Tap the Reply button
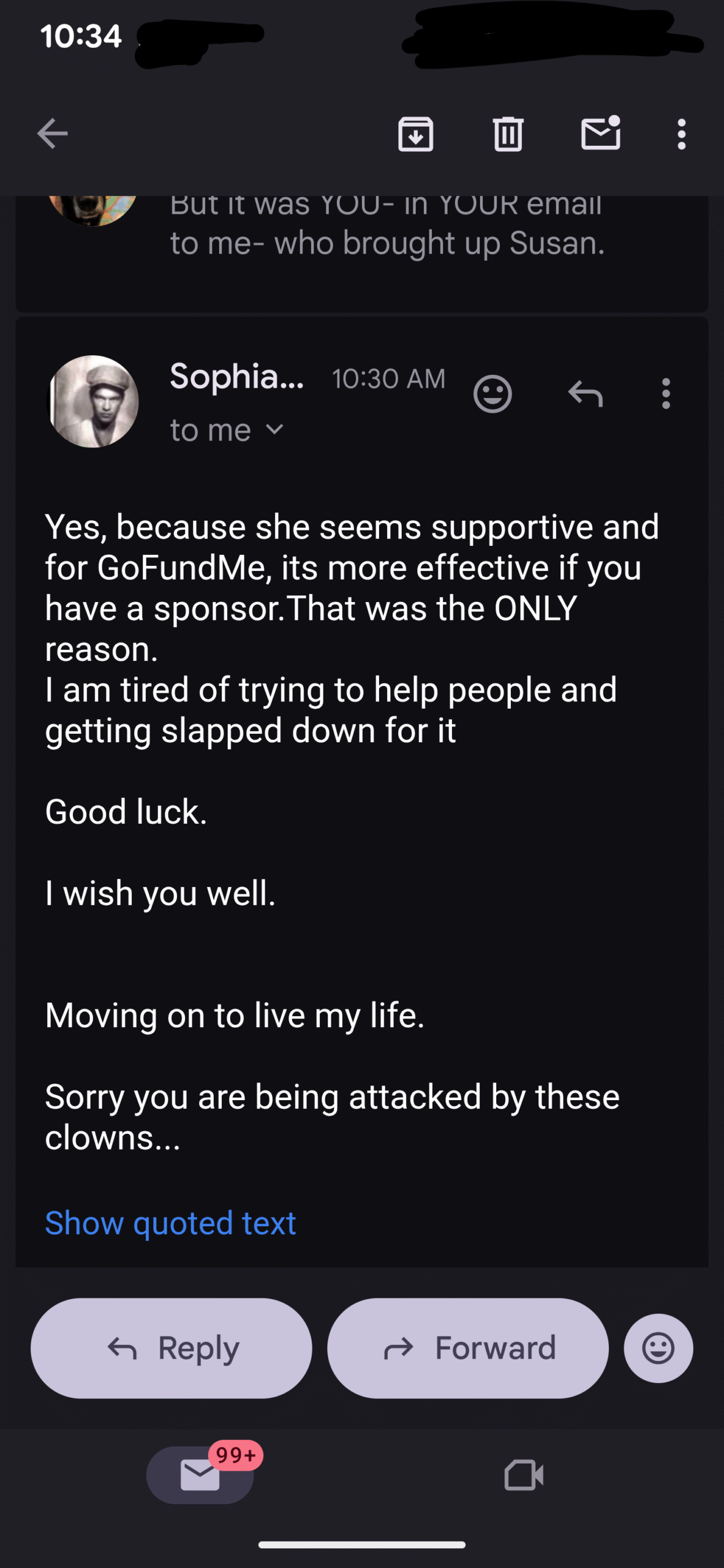The width and height of the screenshot is (724, 1568). (x=172, y=1347)
